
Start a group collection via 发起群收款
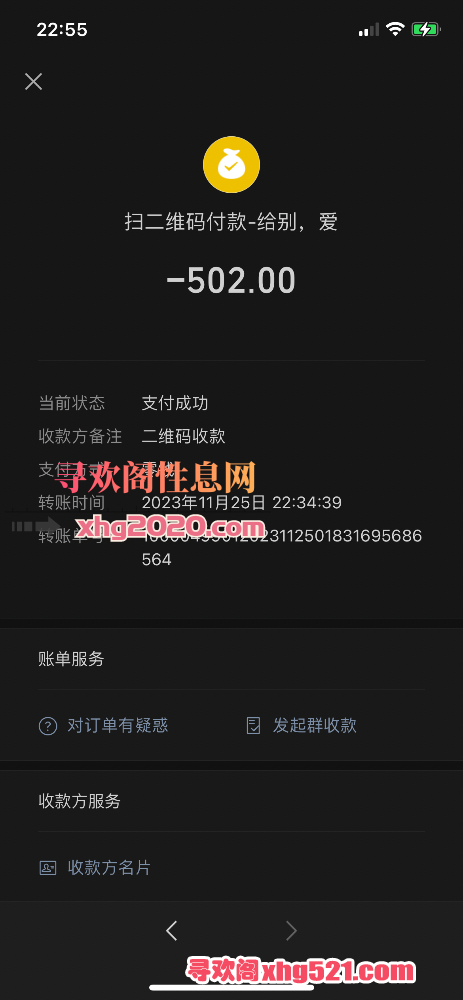301,725
